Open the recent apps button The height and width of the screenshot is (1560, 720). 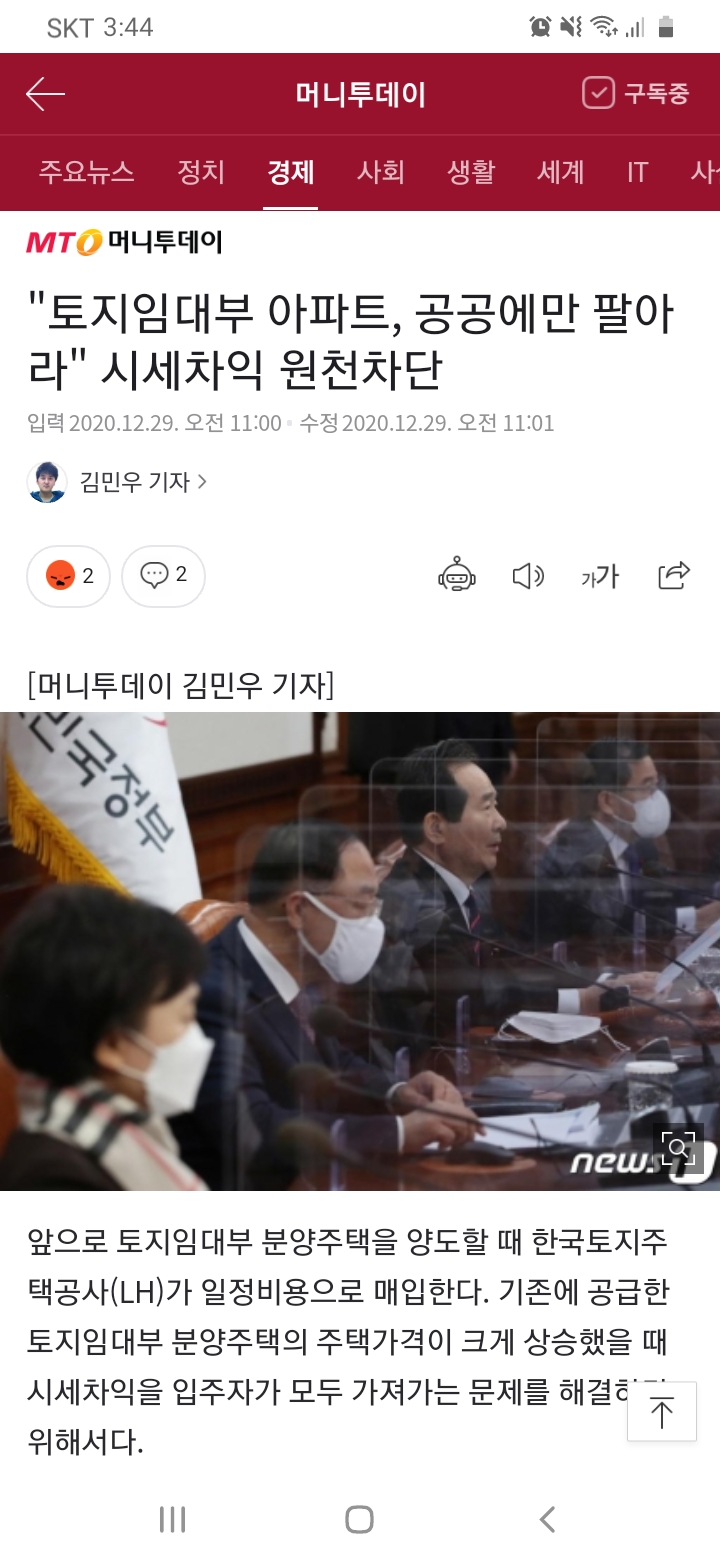click(172, 1520)
